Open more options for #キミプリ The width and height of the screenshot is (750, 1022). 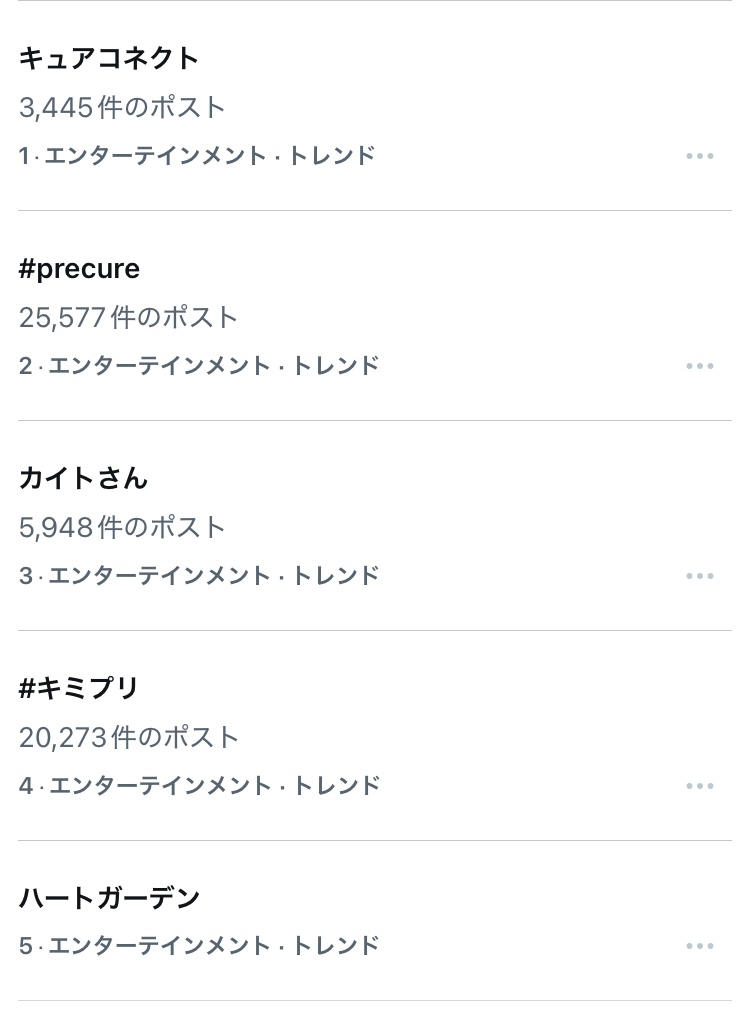pos(700,786)
